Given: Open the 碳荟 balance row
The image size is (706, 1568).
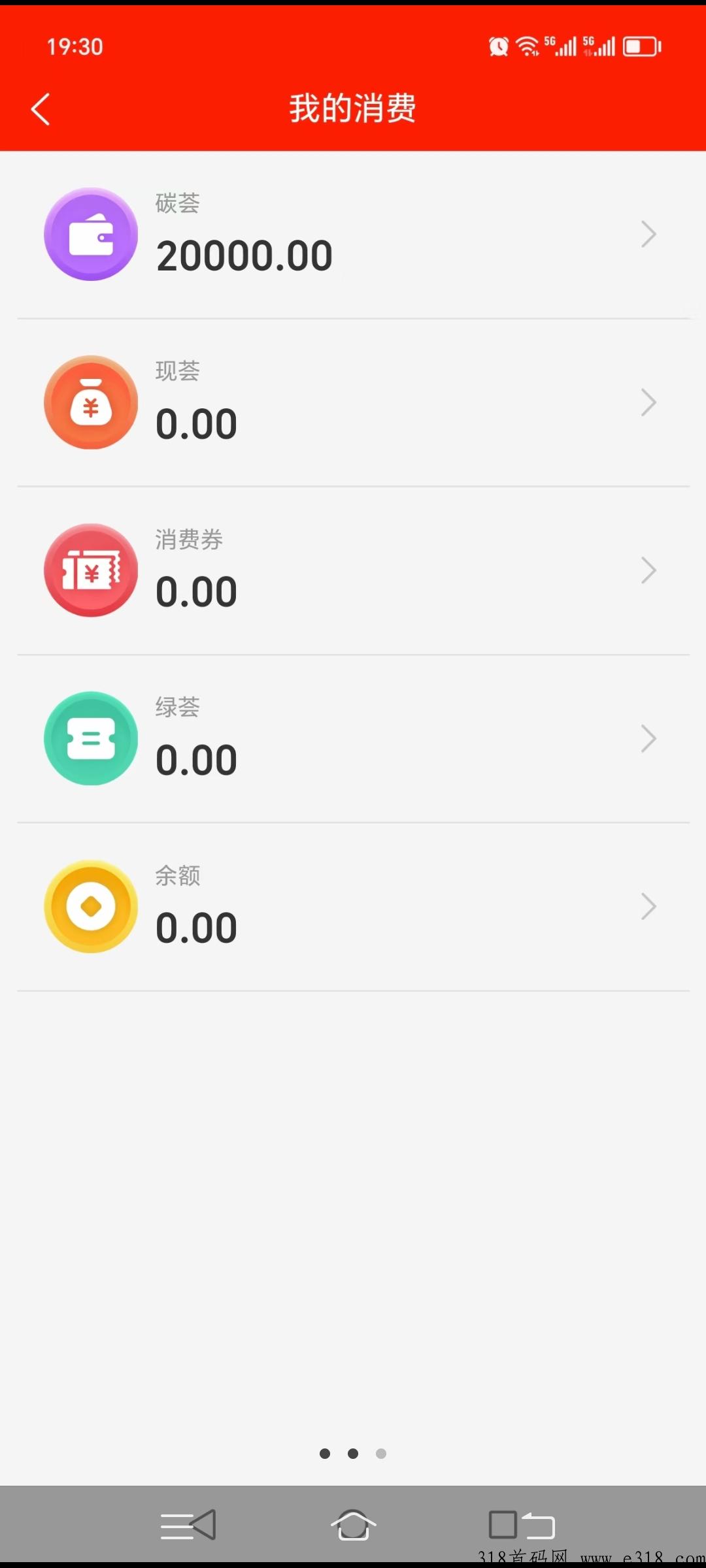Looking at the screenshot, I should (353, 235).
